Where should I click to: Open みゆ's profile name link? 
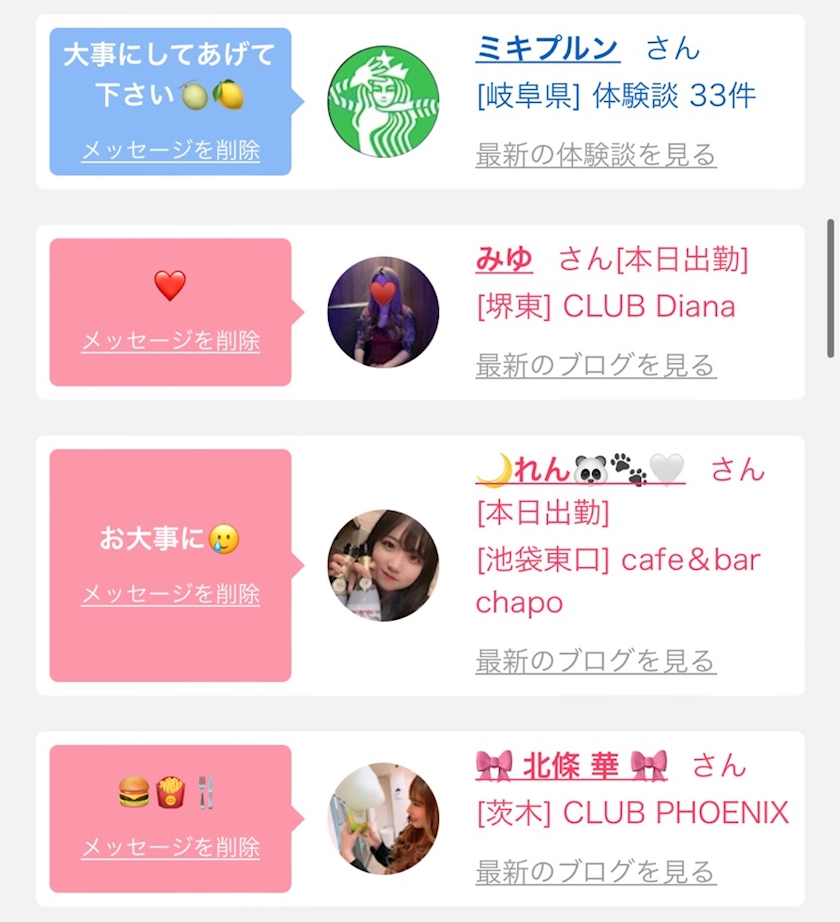click(504, 259)
